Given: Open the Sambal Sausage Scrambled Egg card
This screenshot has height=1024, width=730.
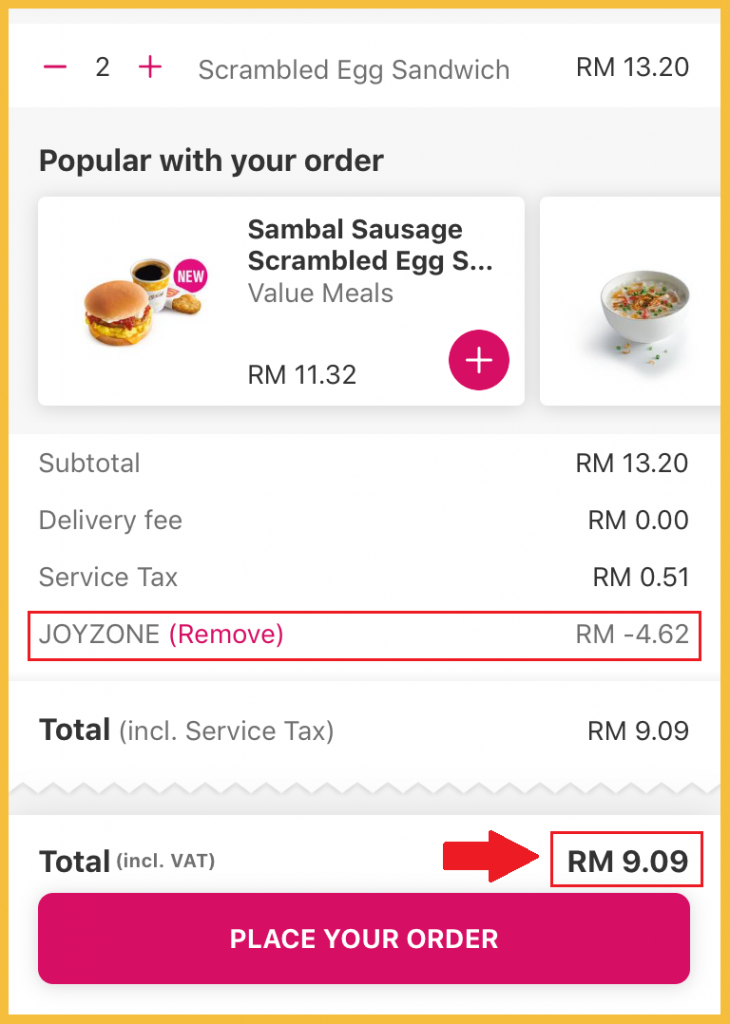Looking at the screenshot, I should point(300,290).
